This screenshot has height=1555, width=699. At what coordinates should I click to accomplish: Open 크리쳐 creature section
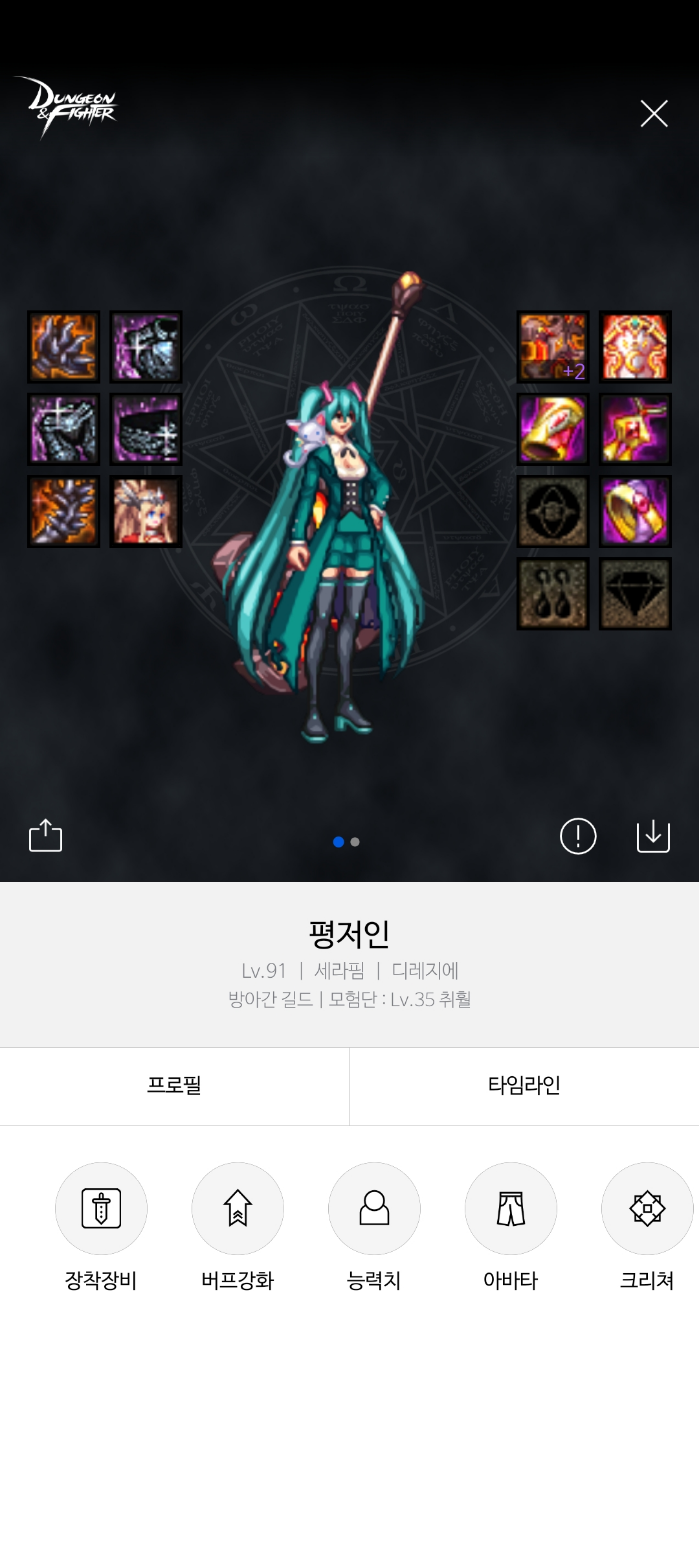click(647, 1208)
